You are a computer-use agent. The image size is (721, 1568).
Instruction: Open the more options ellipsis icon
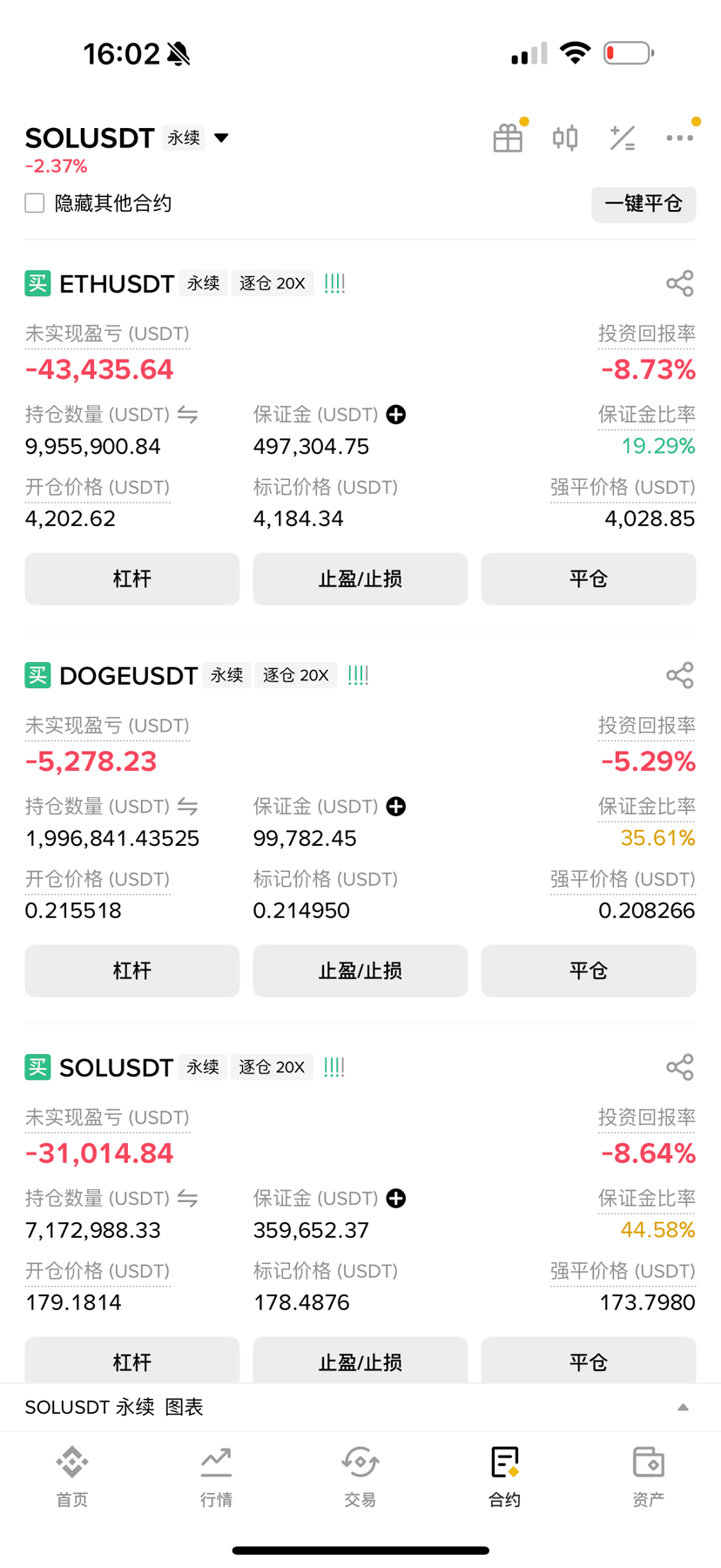pos(680,137)
